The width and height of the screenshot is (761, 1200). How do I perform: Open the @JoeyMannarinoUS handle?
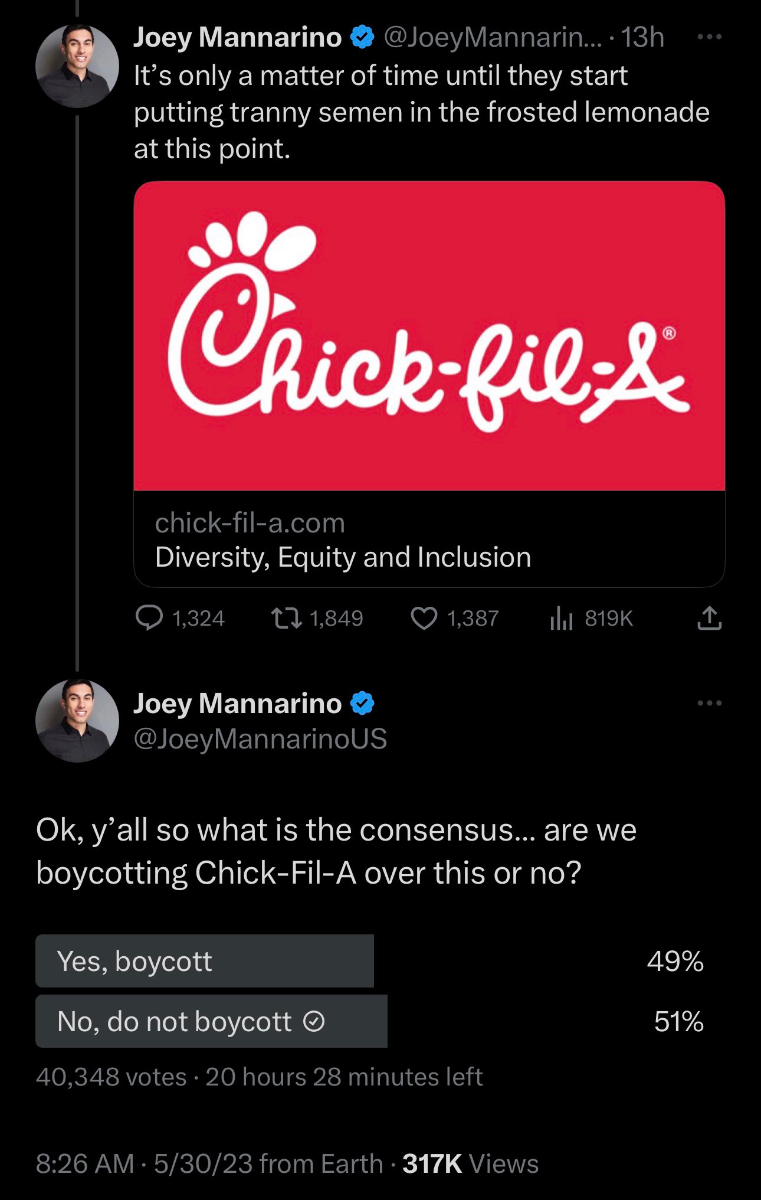point(260,739)
